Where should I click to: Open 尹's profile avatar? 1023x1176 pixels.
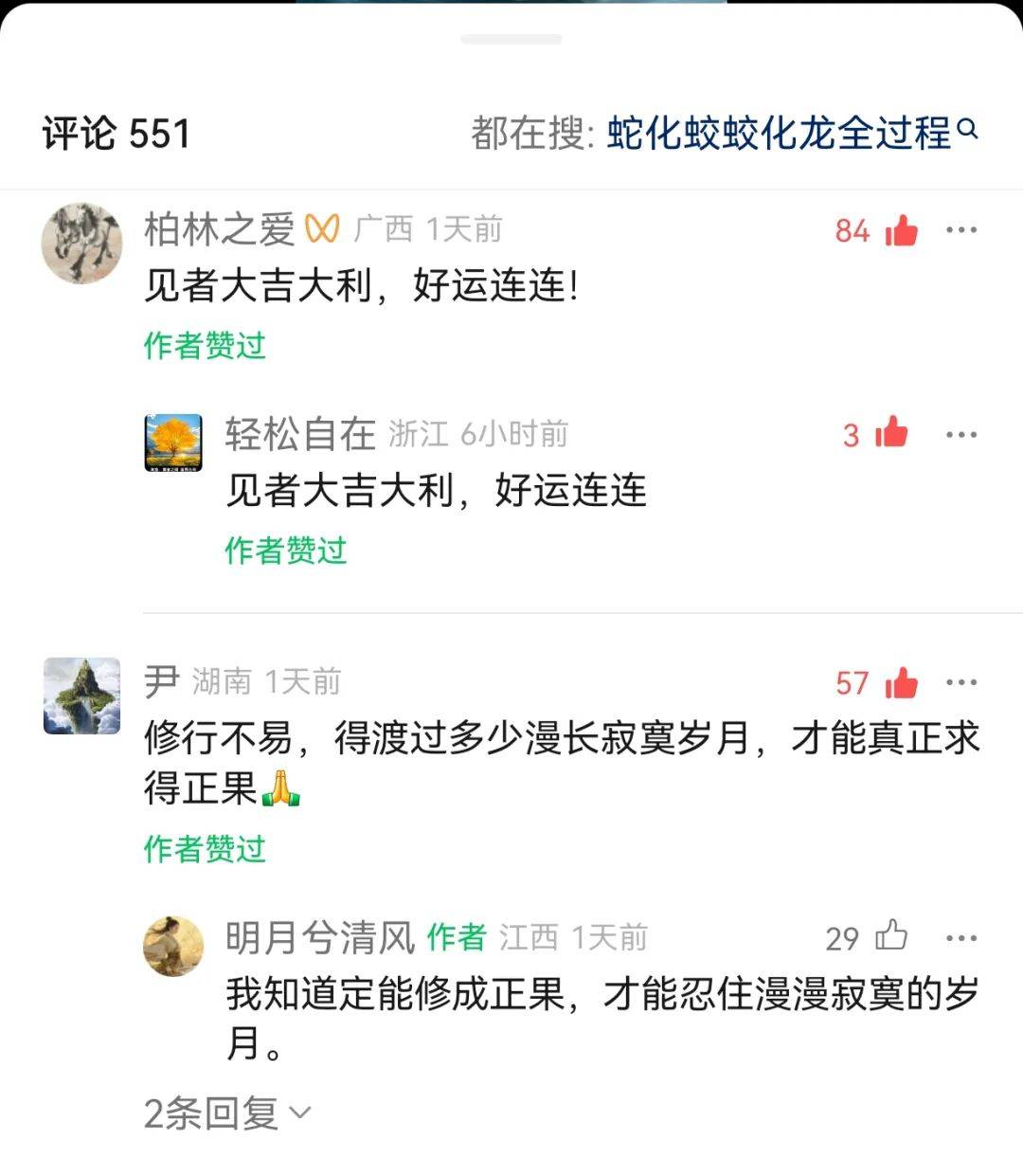click(82, 696)
